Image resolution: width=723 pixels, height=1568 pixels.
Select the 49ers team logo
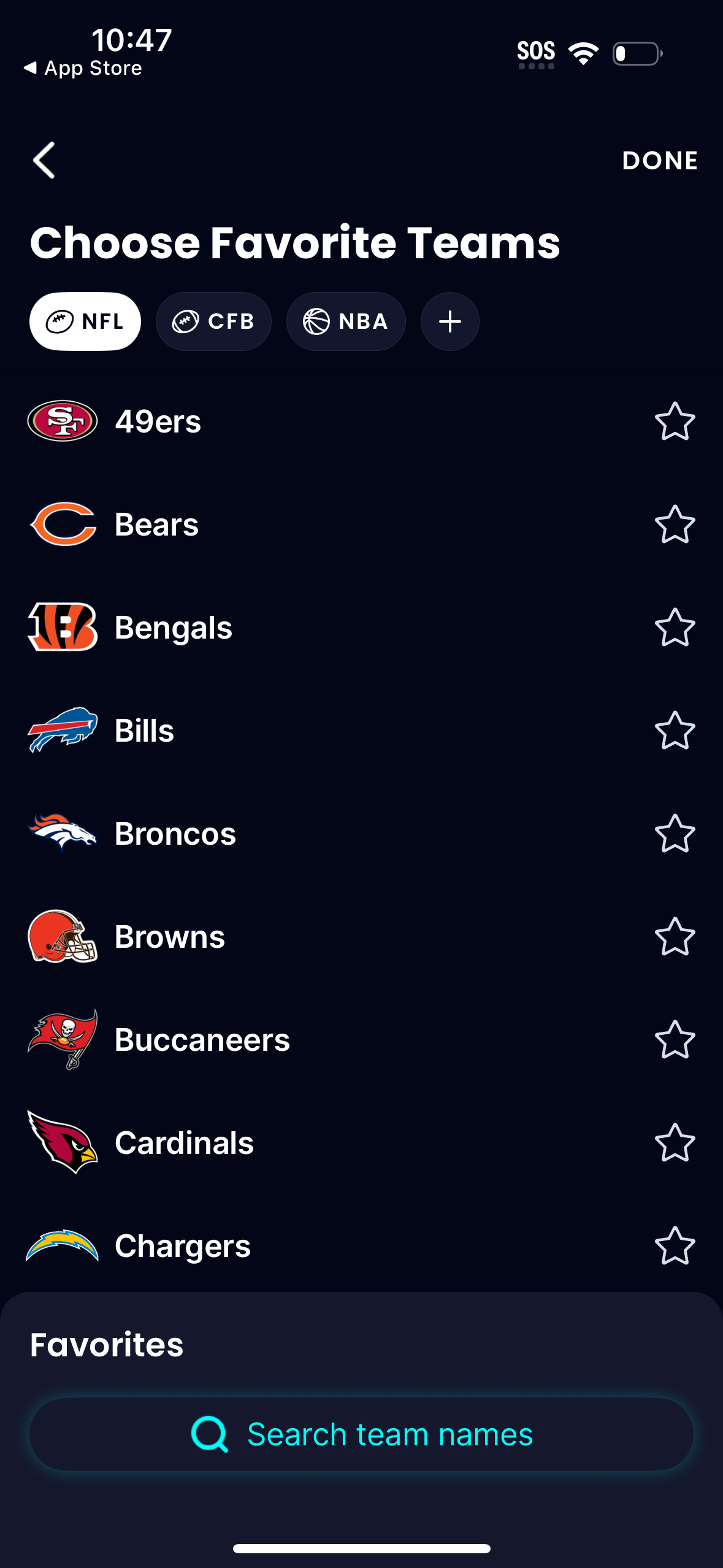tap(63, 421)
